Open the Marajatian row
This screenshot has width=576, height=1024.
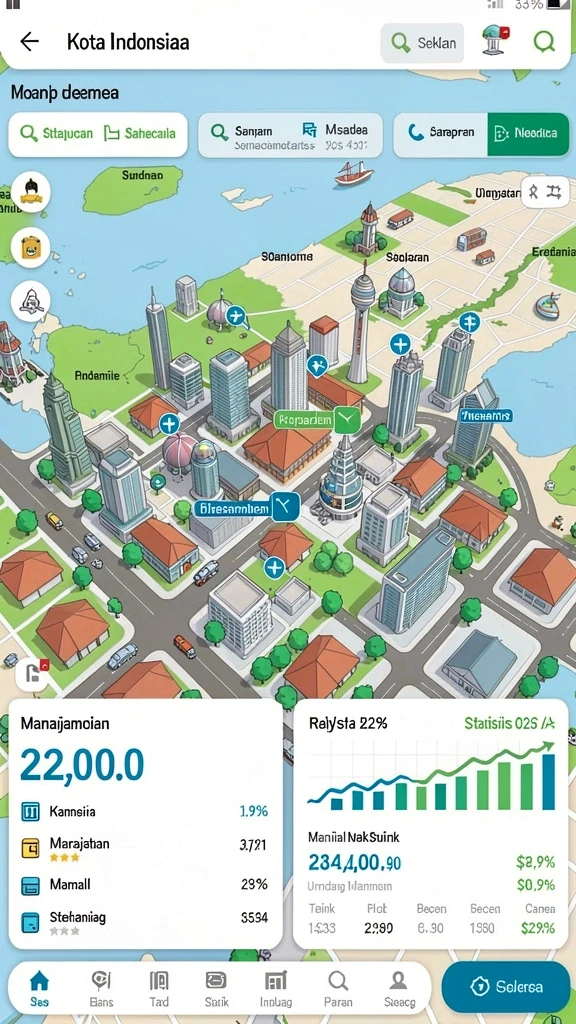pos(145,848)
